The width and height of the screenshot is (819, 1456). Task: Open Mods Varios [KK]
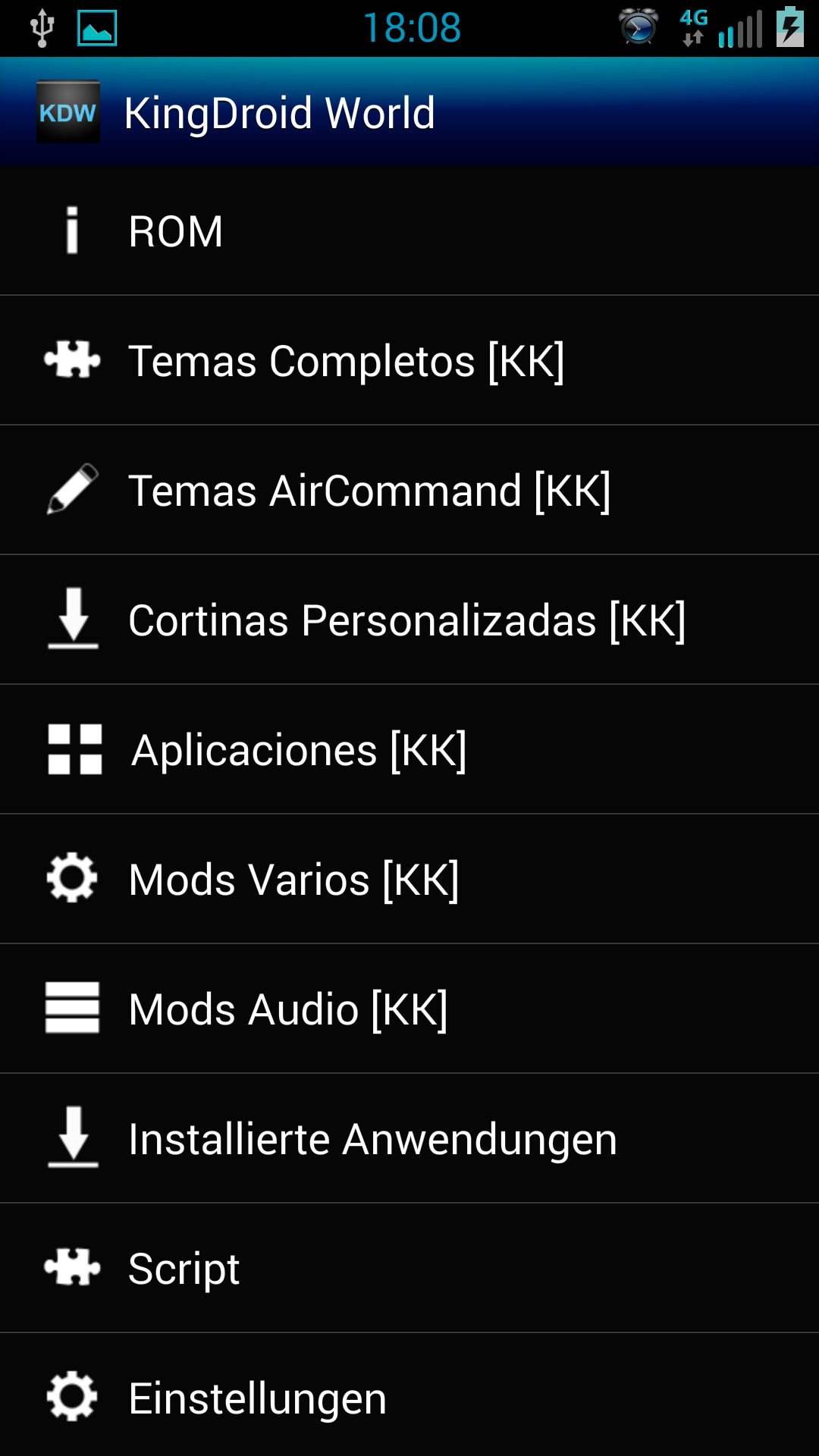pyautogui.click(x=409, y=879)
